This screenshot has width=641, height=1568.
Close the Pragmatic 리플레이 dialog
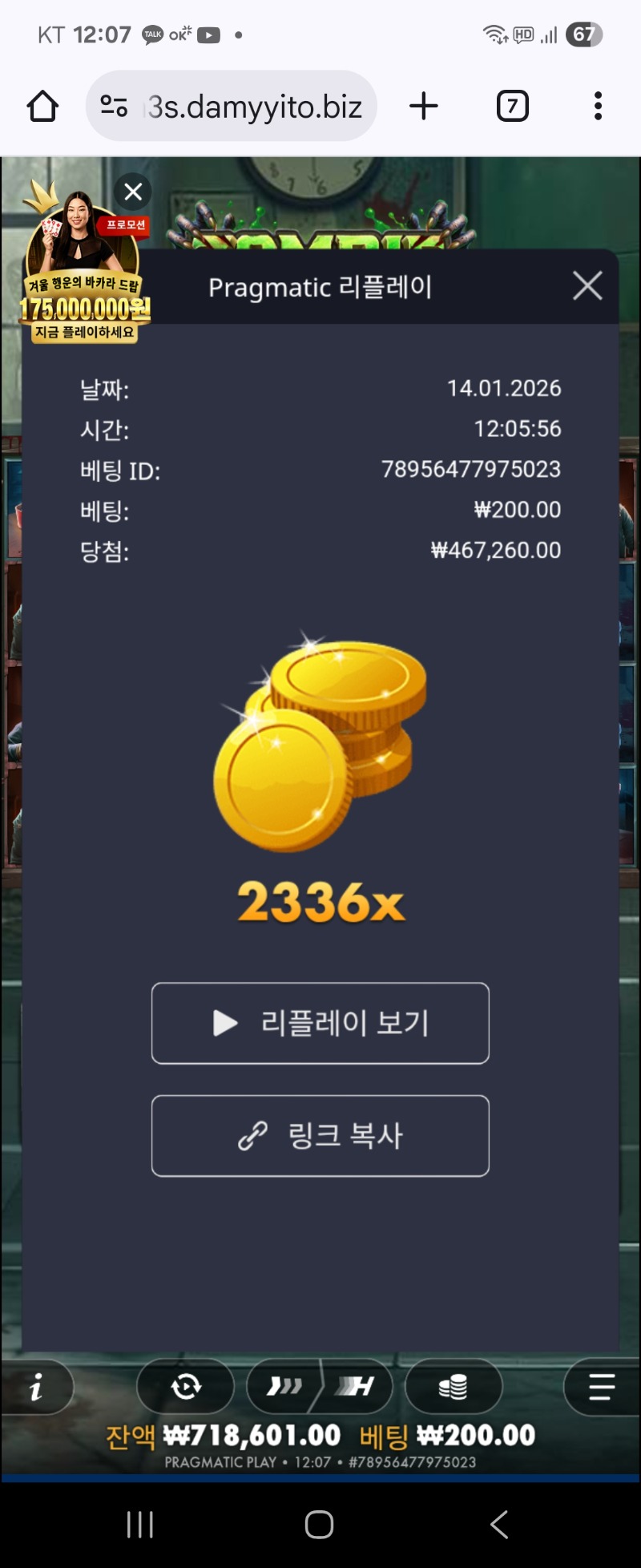587,285
